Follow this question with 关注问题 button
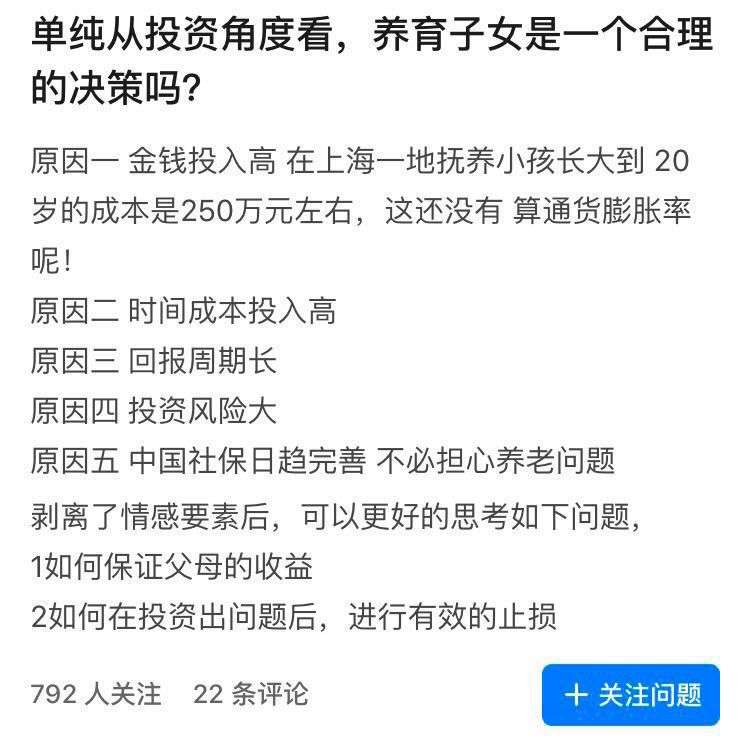 pyautogui.click(x=631, y=694)
